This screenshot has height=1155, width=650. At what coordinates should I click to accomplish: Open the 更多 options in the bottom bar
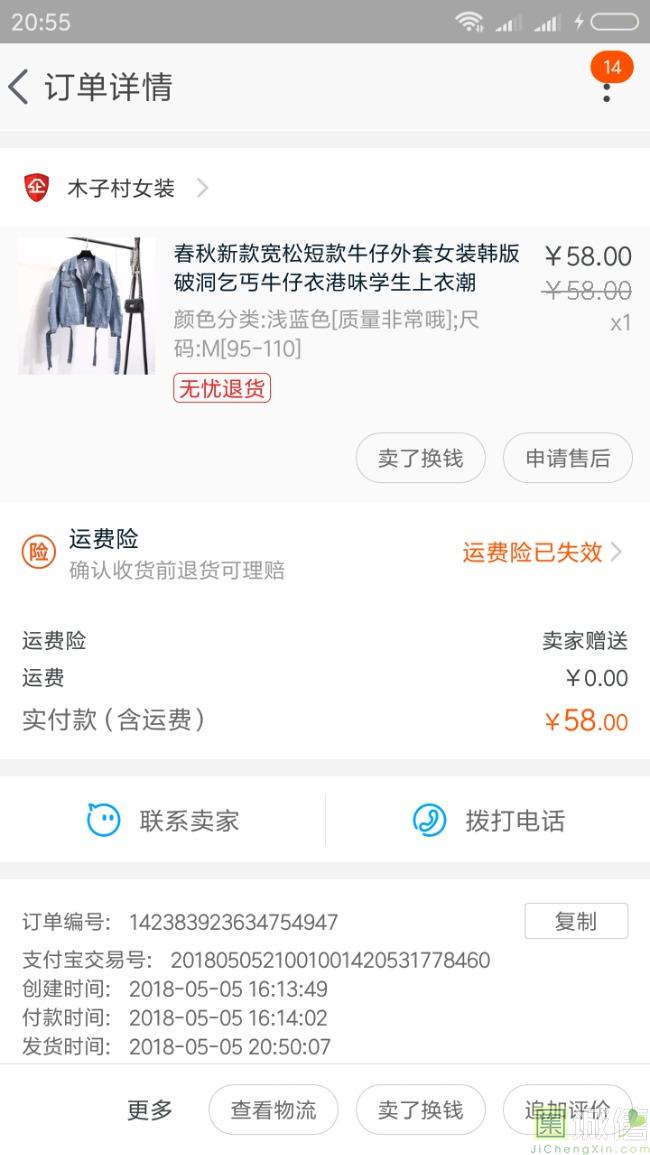pyautogui.click(x=150, y=1110)
